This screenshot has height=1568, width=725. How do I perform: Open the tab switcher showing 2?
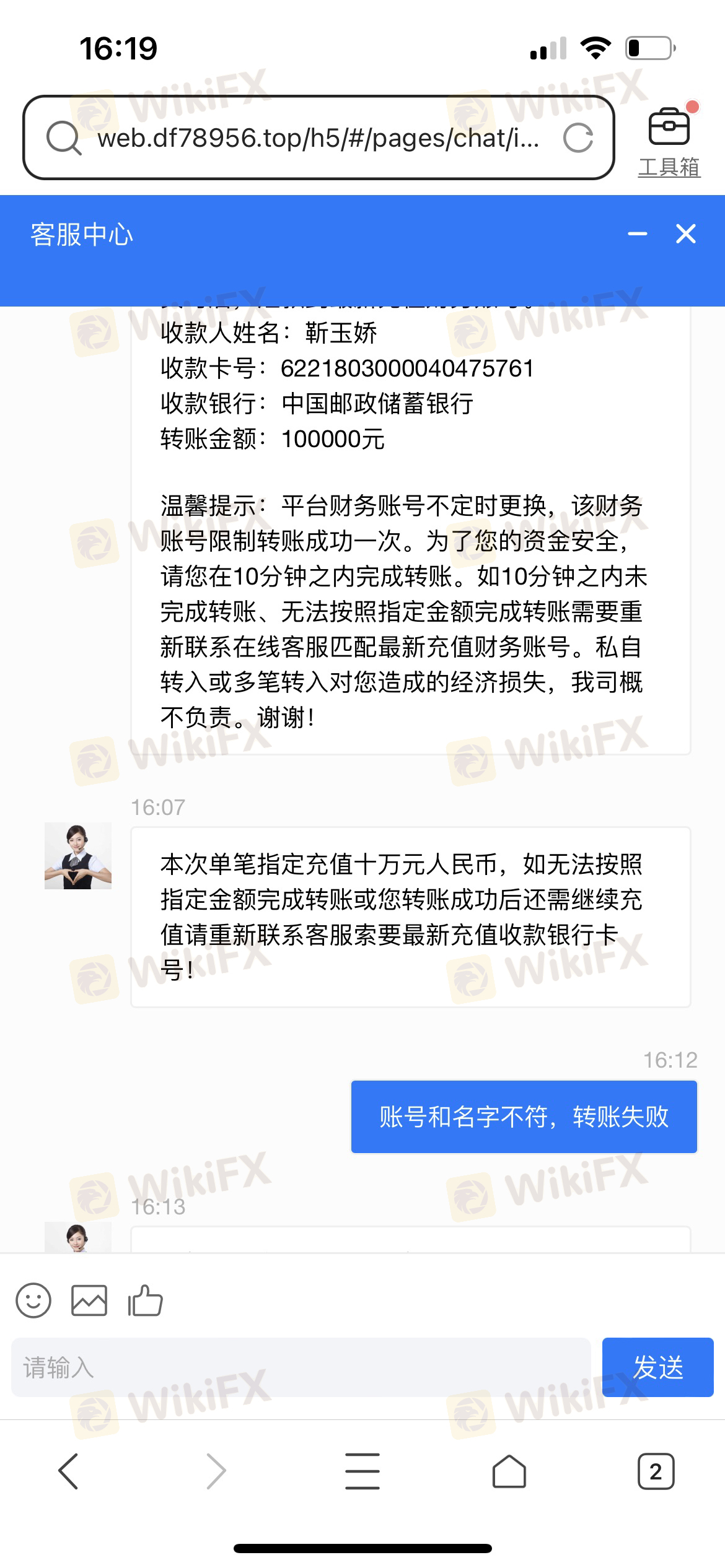tap(656, 1471)
